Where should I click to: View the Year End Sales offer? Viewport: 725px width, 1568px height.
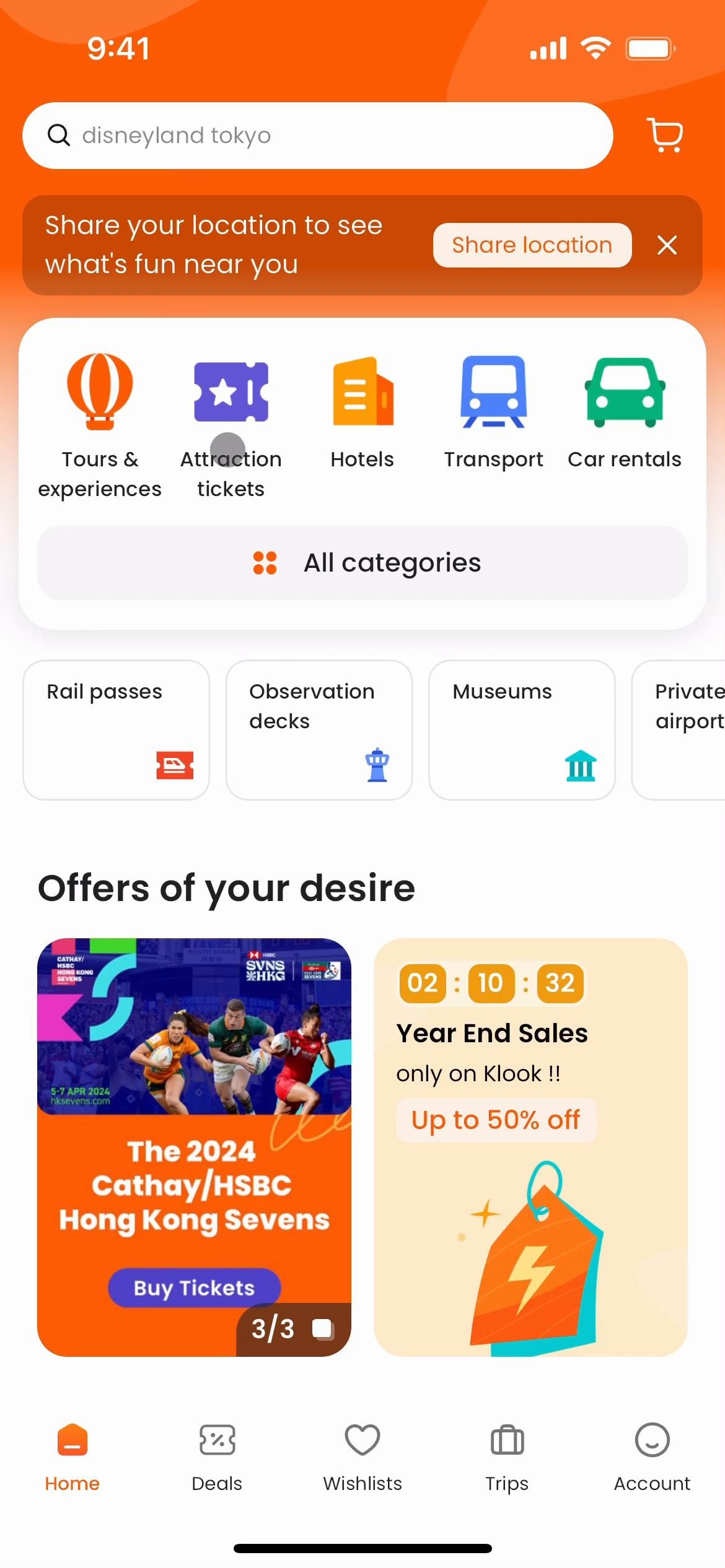point(530,1146)
